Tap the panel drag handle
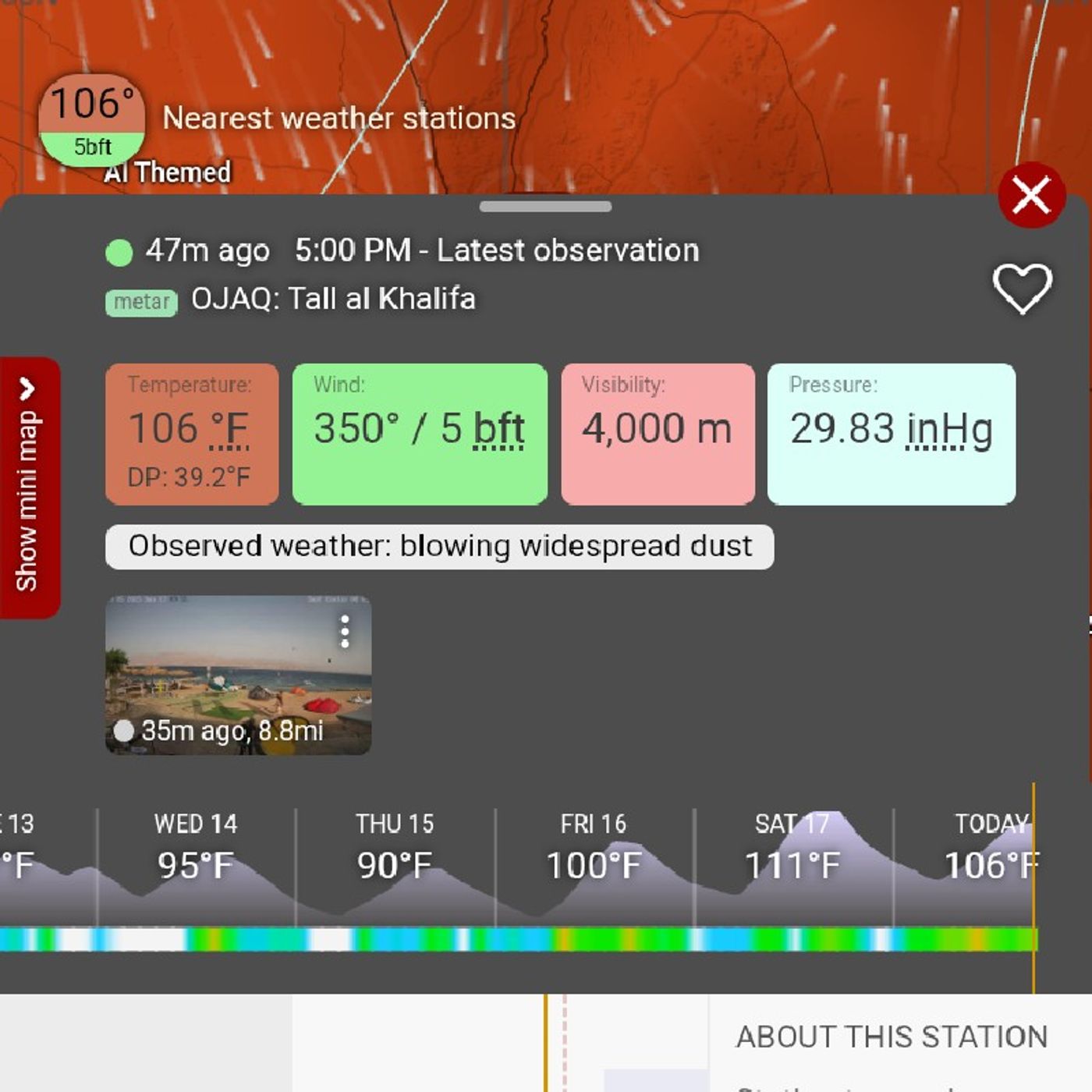Viewport: 1092px width, 1092px height. click(x=545, y=207)
